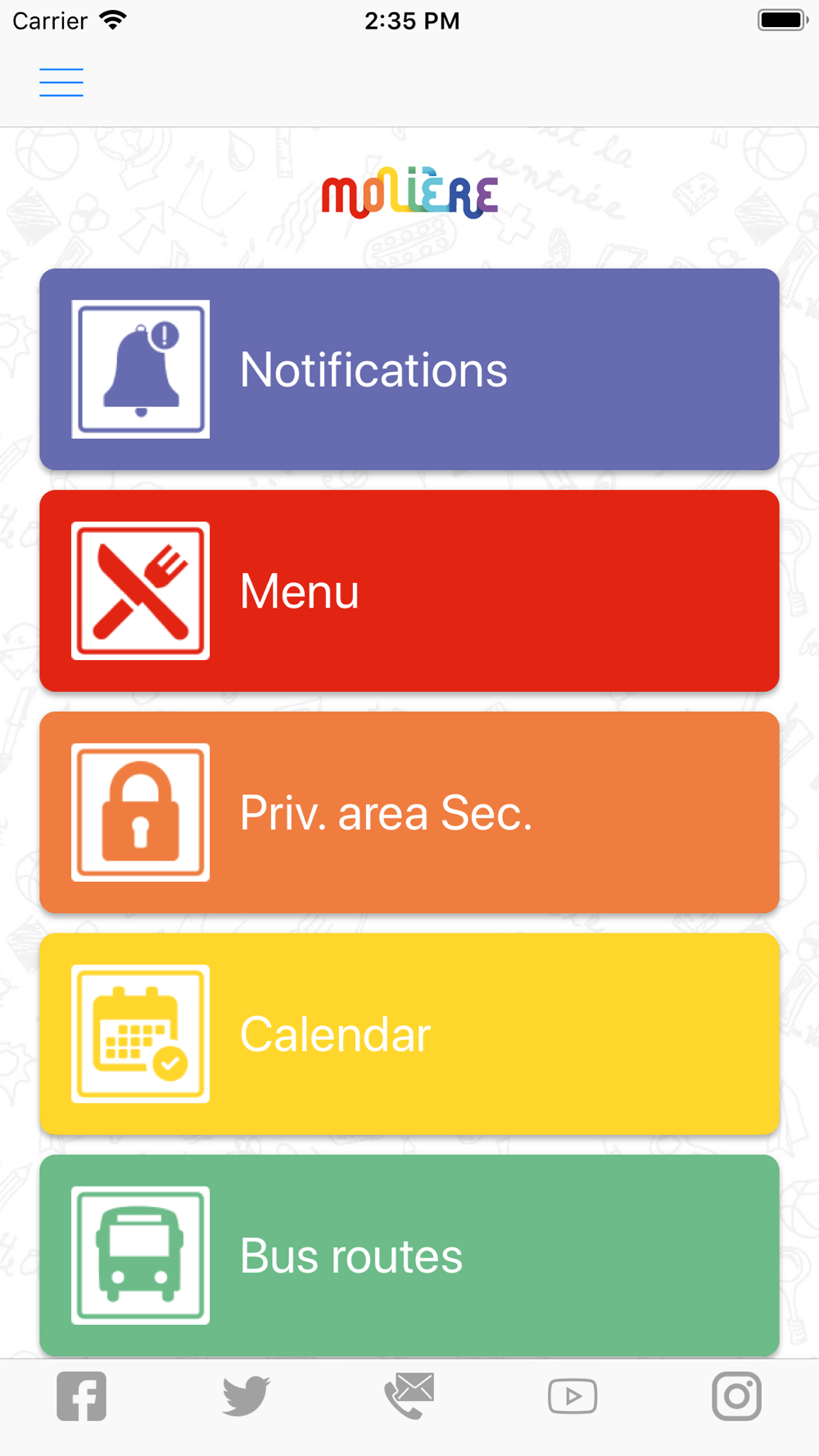This screenshot has height=1456, width=819.
Task: Open the YouTube channel
Action: click(572, 1396)
